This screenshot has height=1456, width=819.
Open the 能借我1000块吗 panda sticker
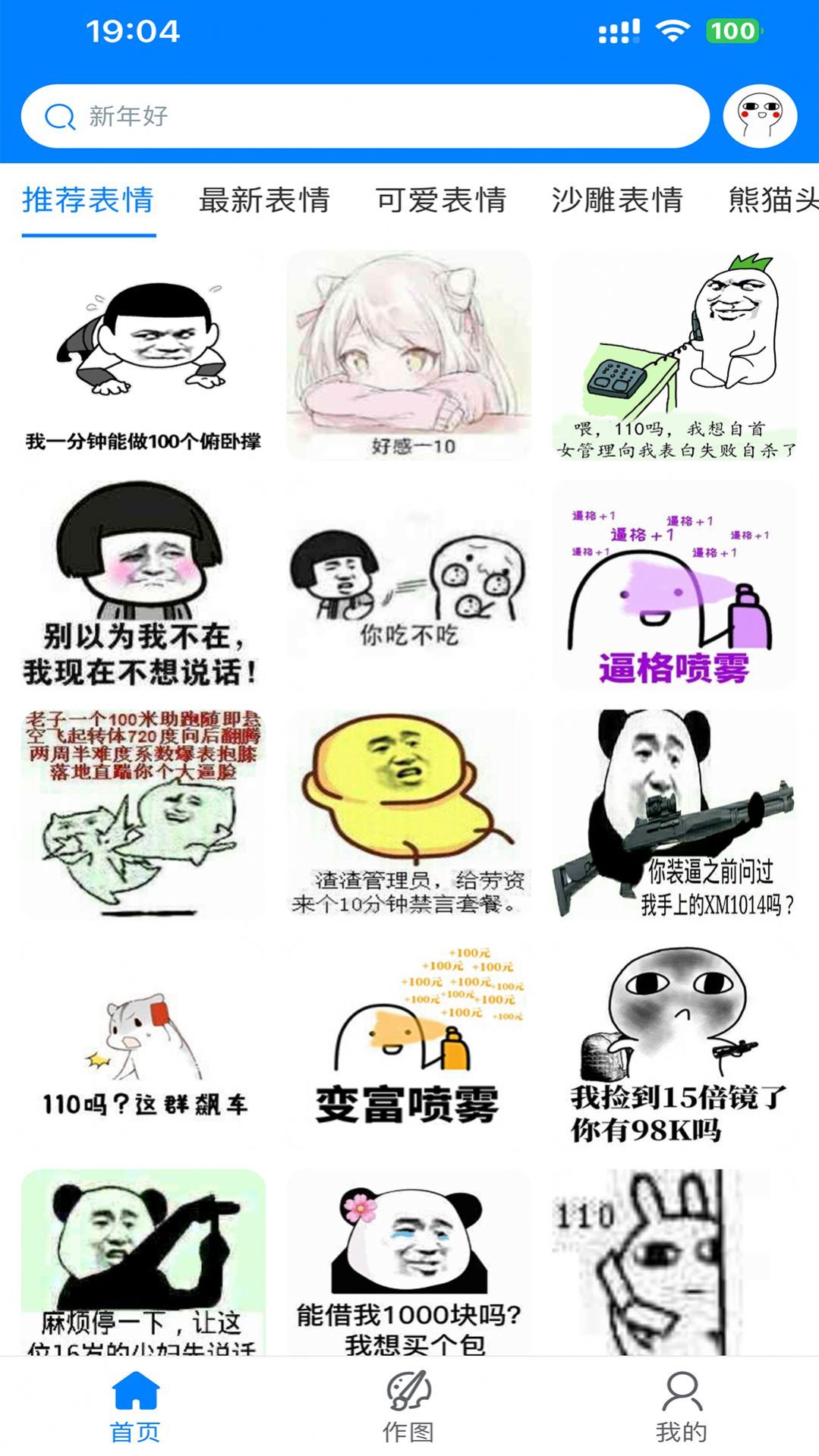tap(409, 1262)
